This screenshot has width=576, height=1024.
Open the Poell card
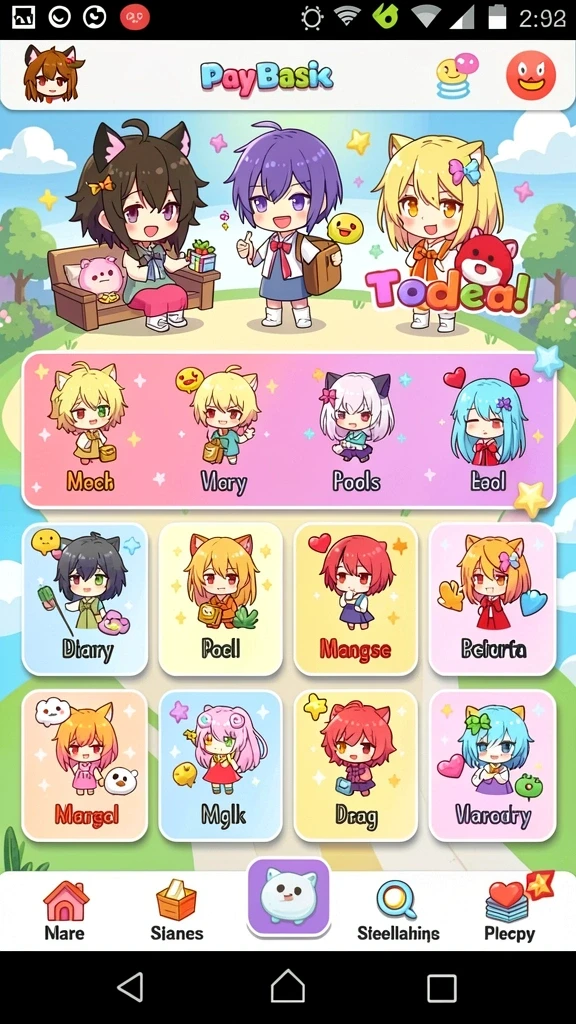(221, 599)
